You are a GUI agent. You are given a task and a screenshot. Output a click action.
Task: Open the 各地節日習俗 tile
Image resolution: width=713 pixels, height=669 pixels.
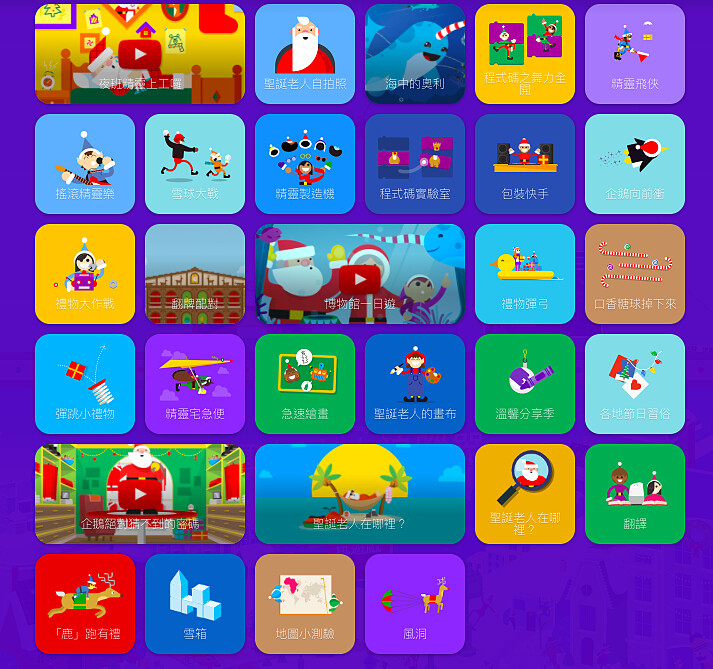634,384
